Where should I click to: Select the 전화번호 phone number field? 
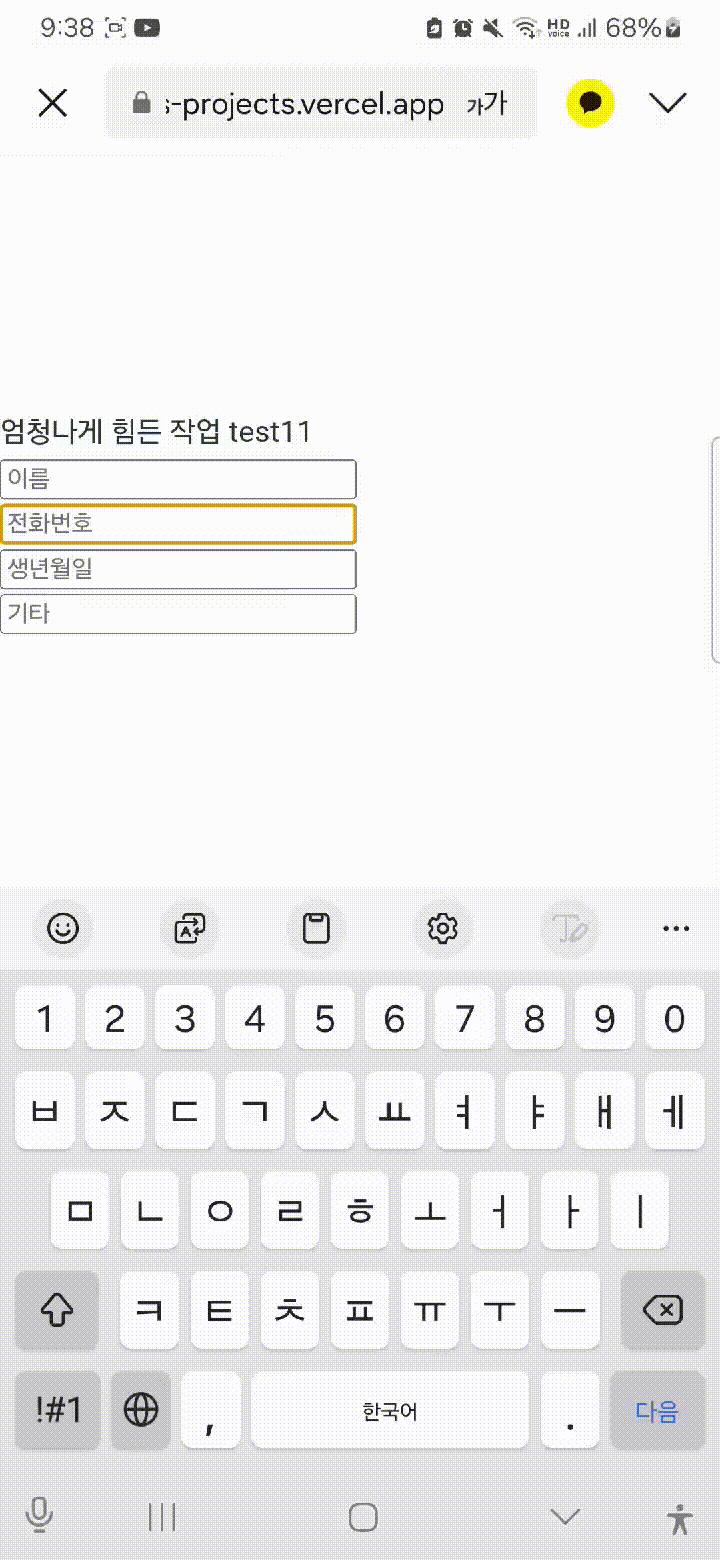178,524
